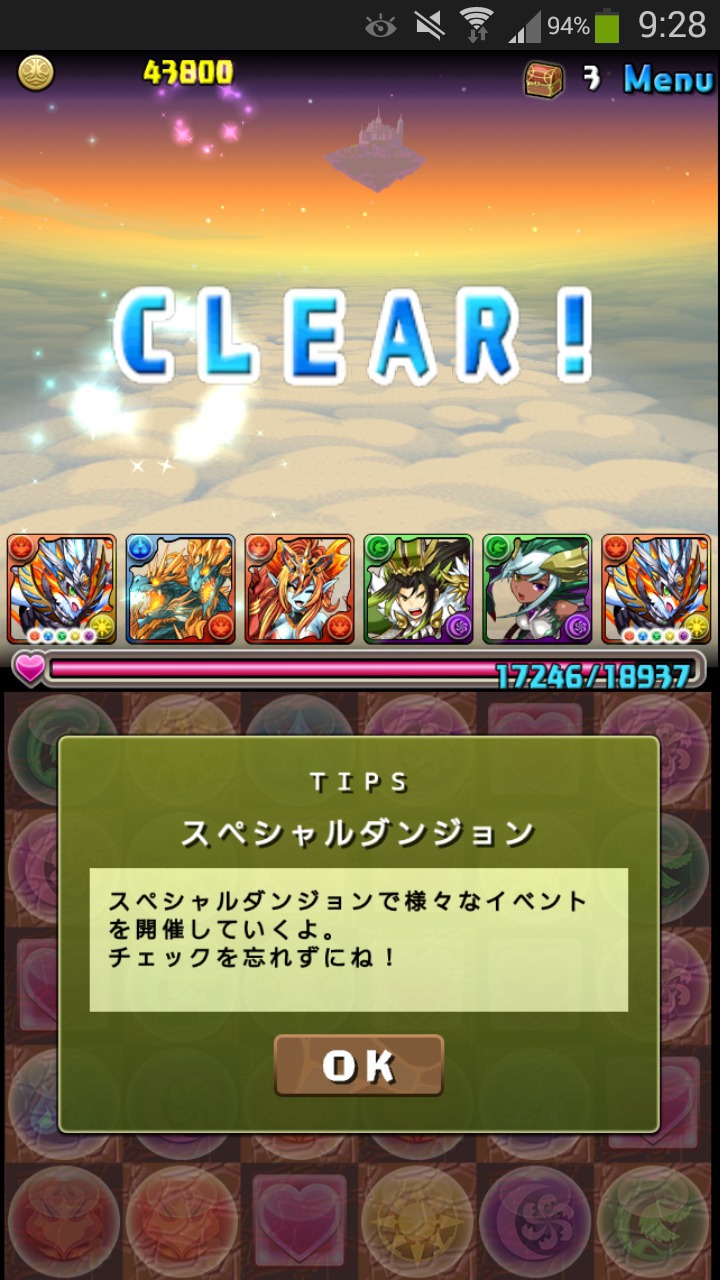This screenshot has height=1280, width=720.
Task: Confirm the tips dialog with OK
Action: click(359, 1065)
